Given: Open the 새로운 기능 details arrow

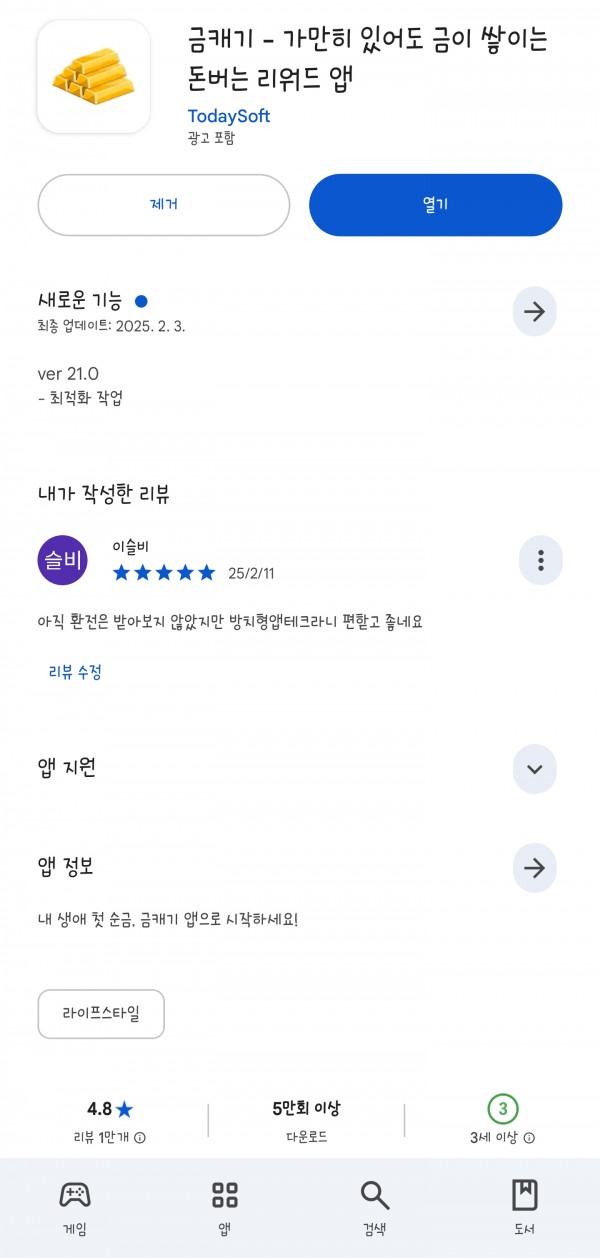Looking at the screenshot, I should (x=534, y=312).
